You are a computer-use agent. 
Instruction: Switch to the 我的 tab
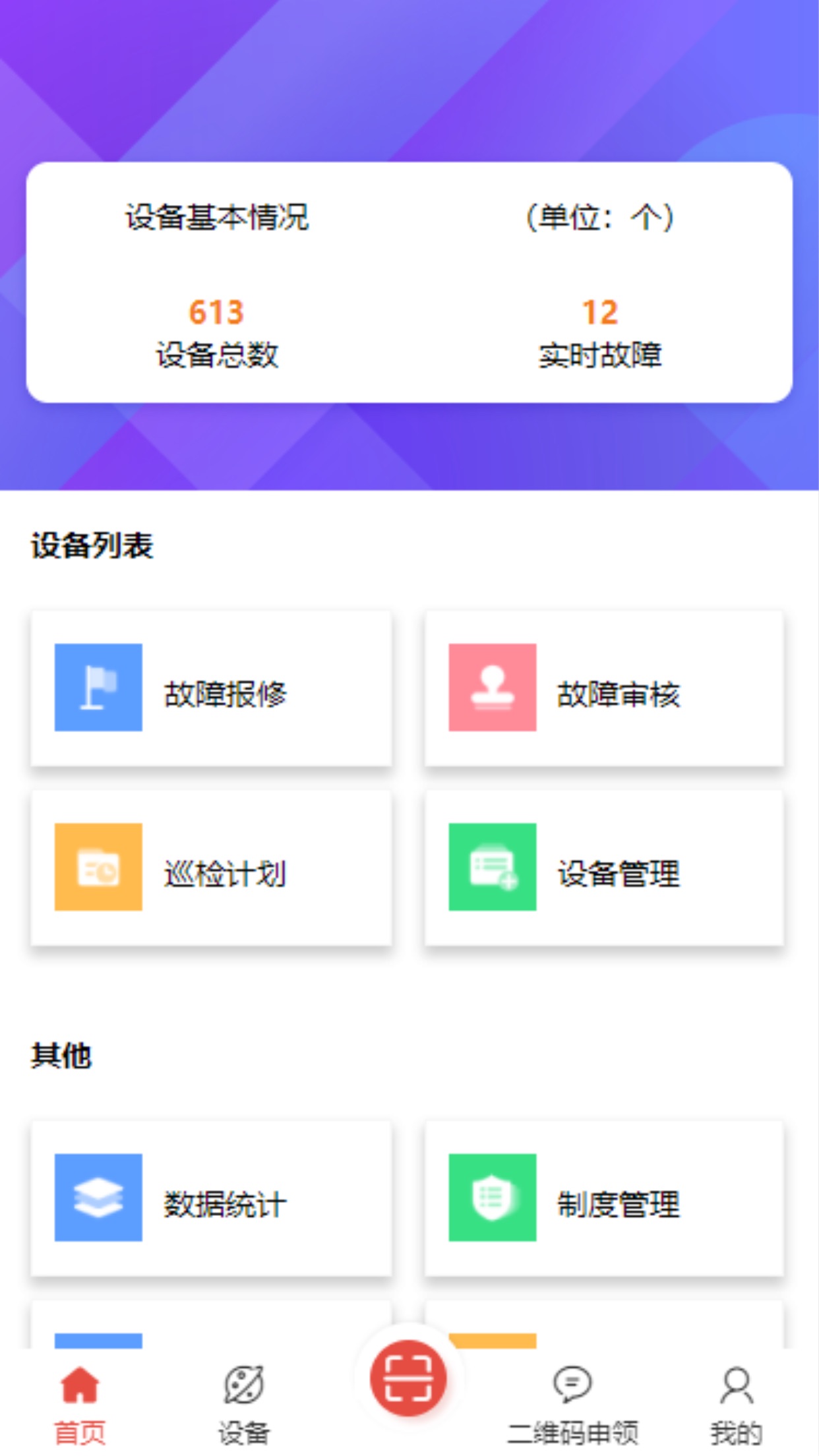[736, 1403]
